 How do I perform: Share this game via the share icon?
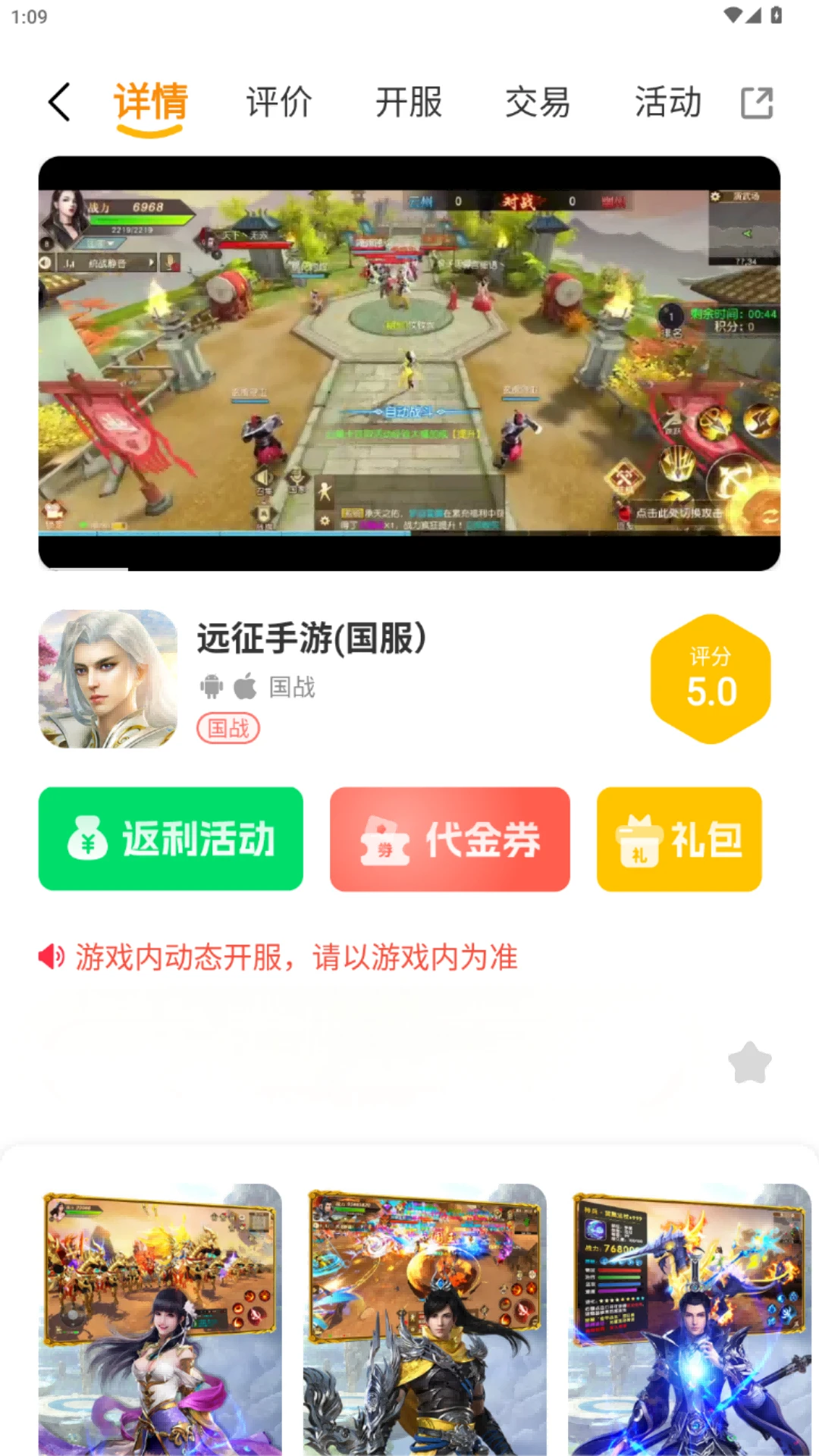tap(756, 103)
